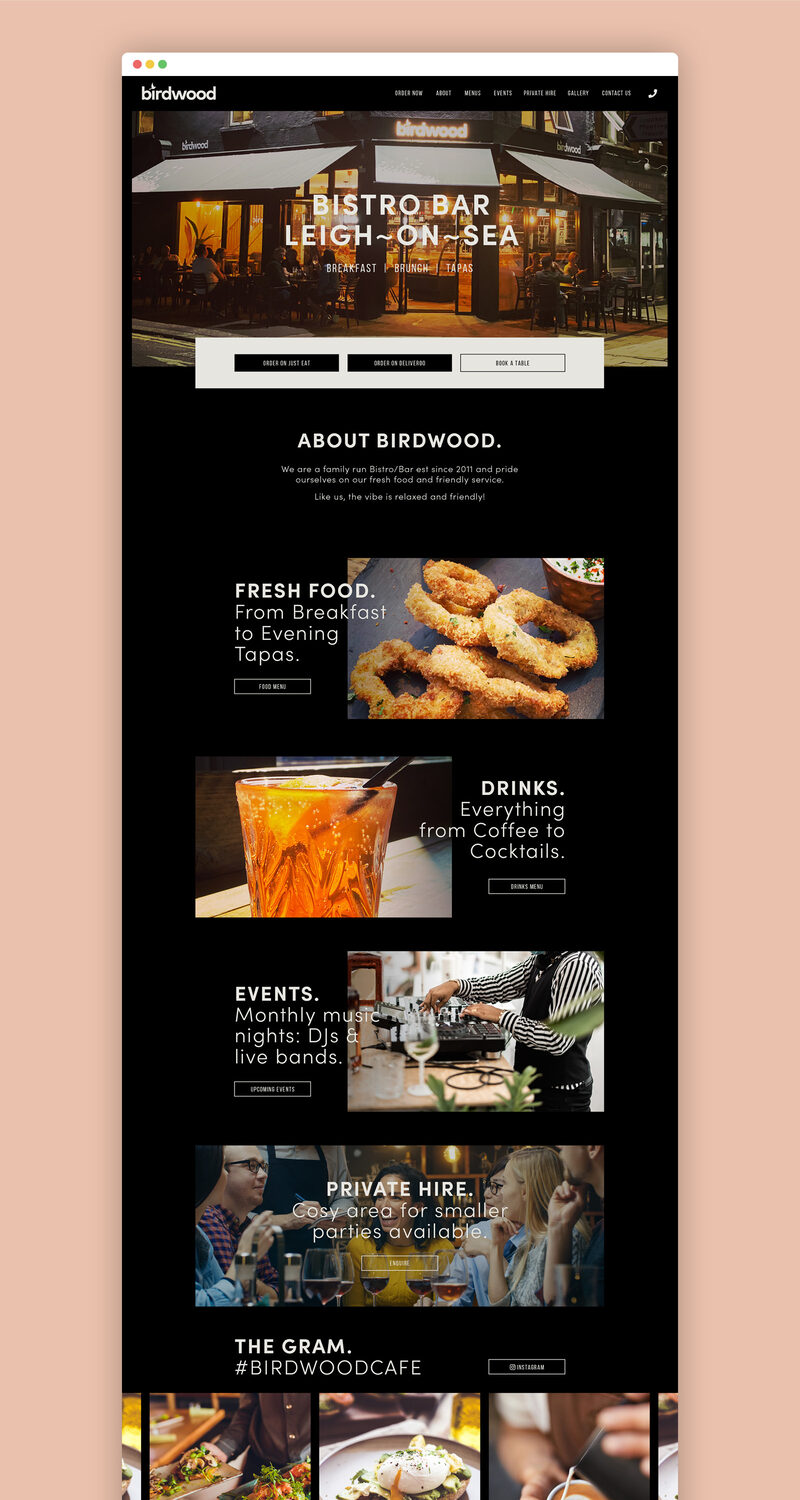Click the ORDER ON DELIVEROO button

[x=399, y=363]
